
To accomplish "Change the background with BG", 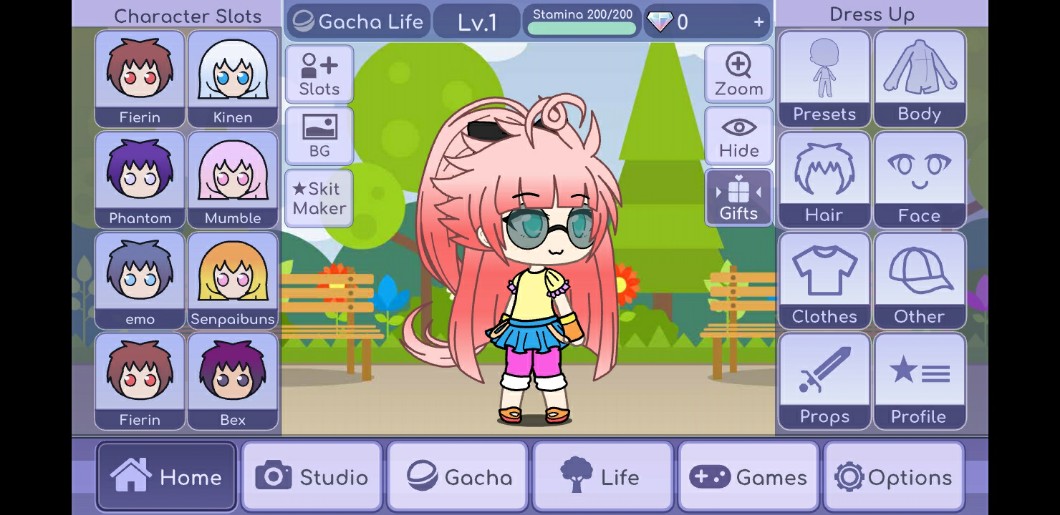I will click(319, 136).
